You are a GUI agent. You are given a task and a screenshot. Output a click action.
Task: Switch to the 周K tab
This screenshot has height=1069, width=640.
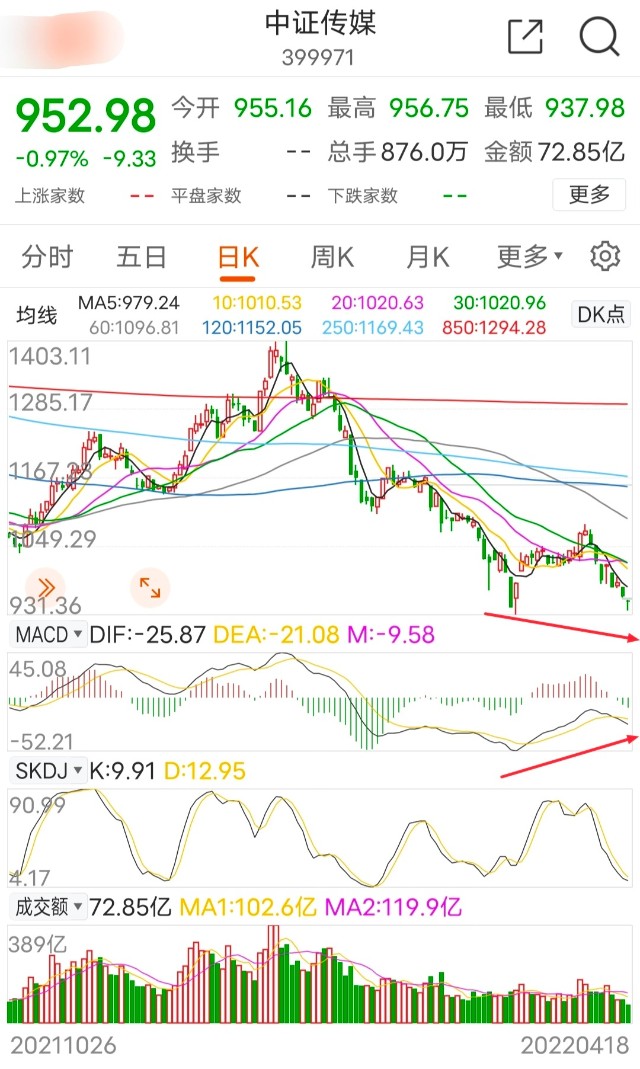(332, 257)
